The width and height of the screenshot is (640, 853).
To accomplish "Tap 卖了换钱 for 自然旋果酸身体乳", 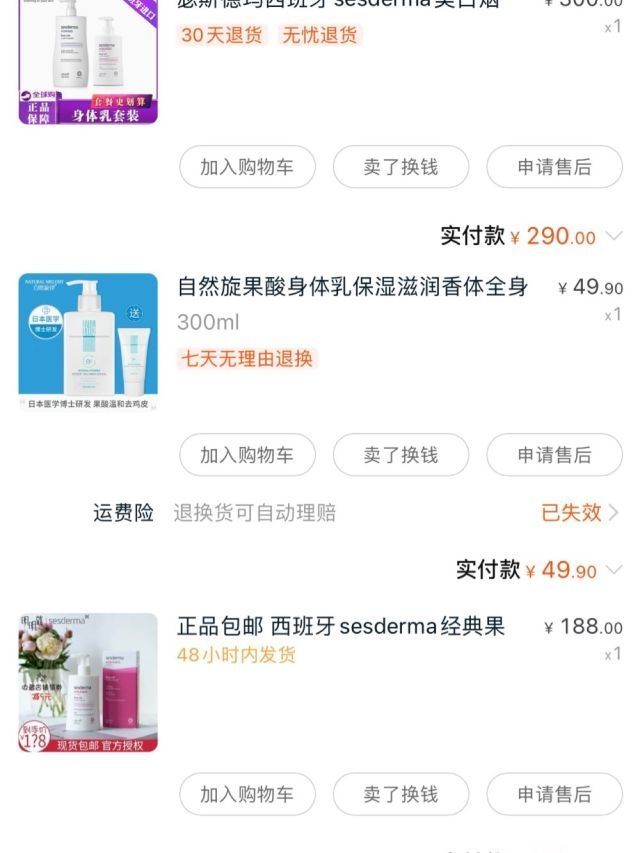I will [400, 455].
